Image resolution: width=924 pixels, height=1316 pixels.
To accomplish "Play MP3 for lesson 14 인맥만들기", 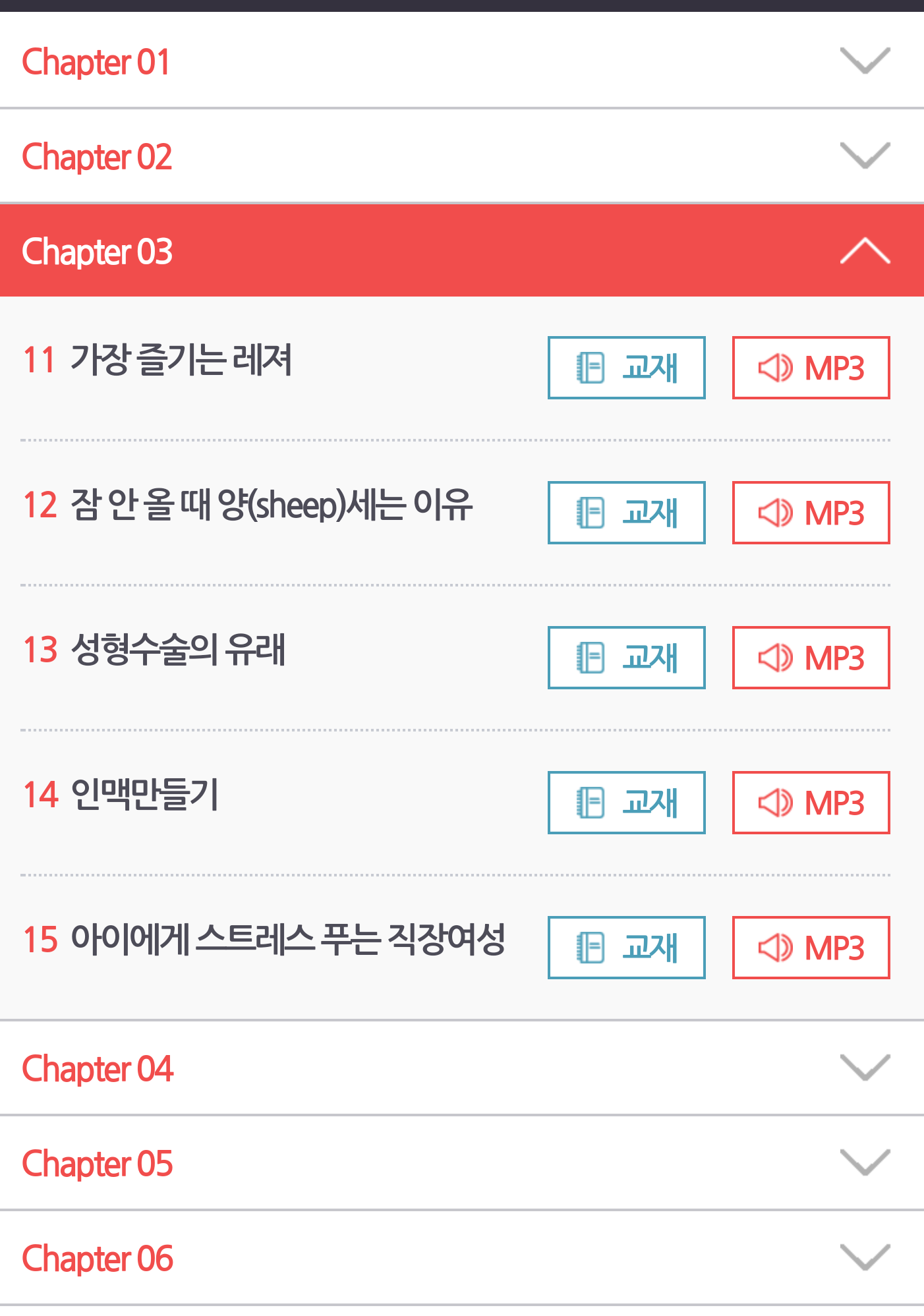I will [811, 803].
